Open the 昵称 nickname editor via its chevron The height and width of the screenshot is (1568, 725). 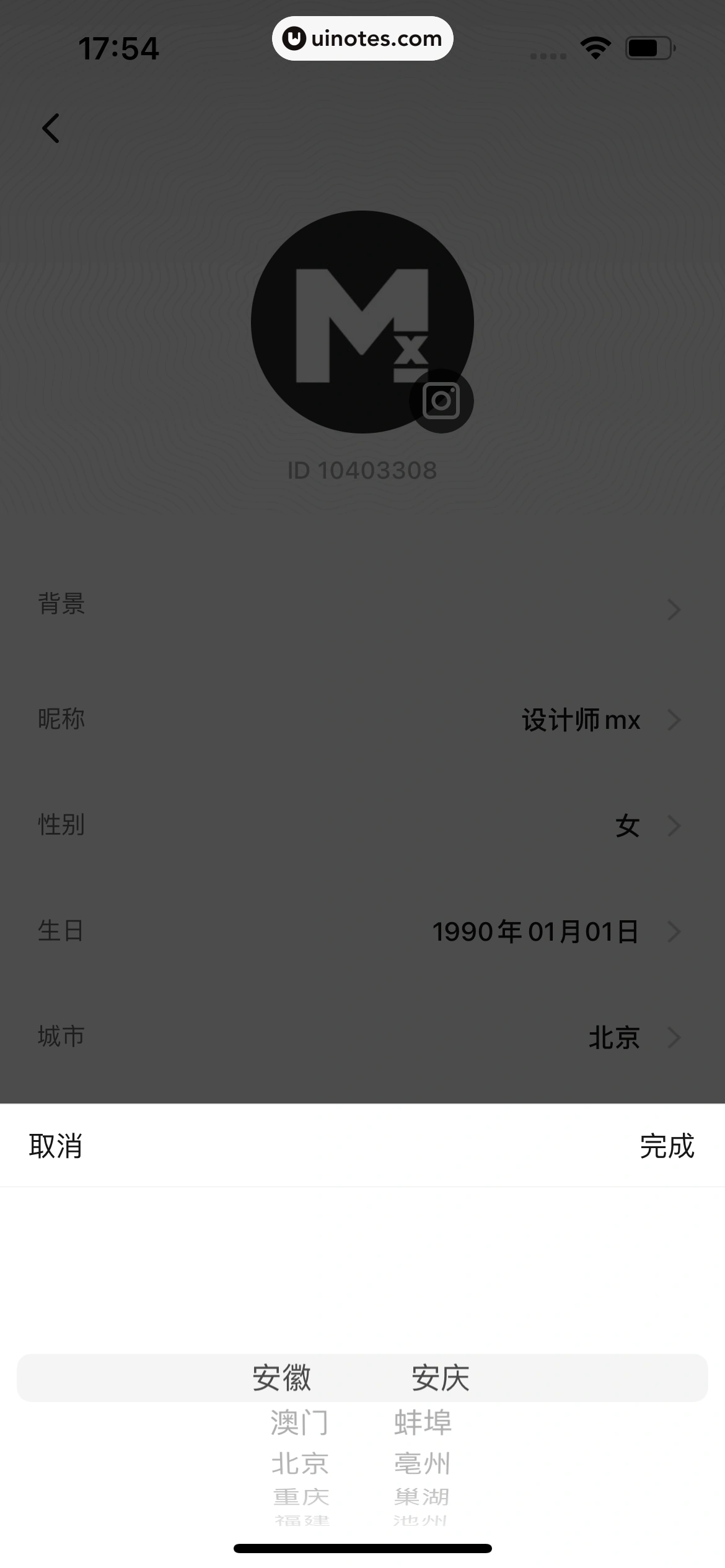[674, 720]
